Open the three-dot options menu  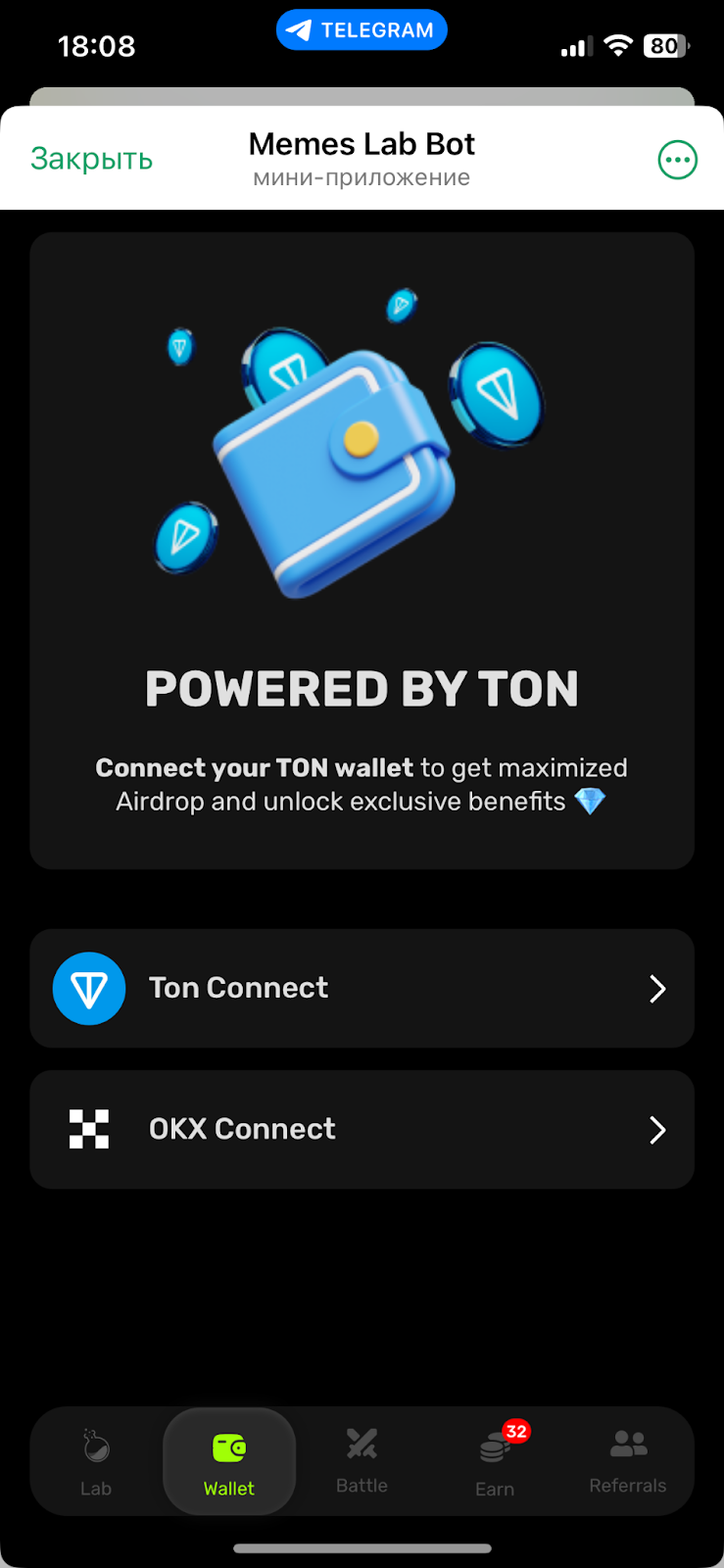tap(677, 160)
